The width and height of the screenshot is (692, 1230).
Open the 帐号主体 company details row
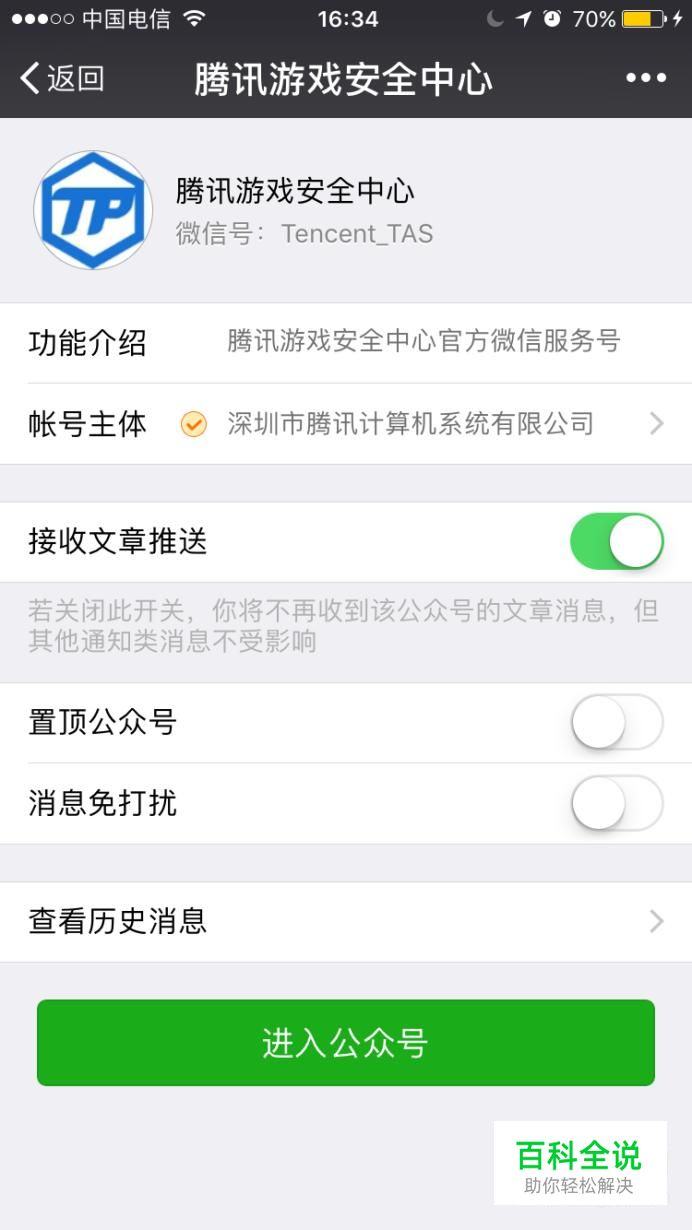click(x=346, y=424)
